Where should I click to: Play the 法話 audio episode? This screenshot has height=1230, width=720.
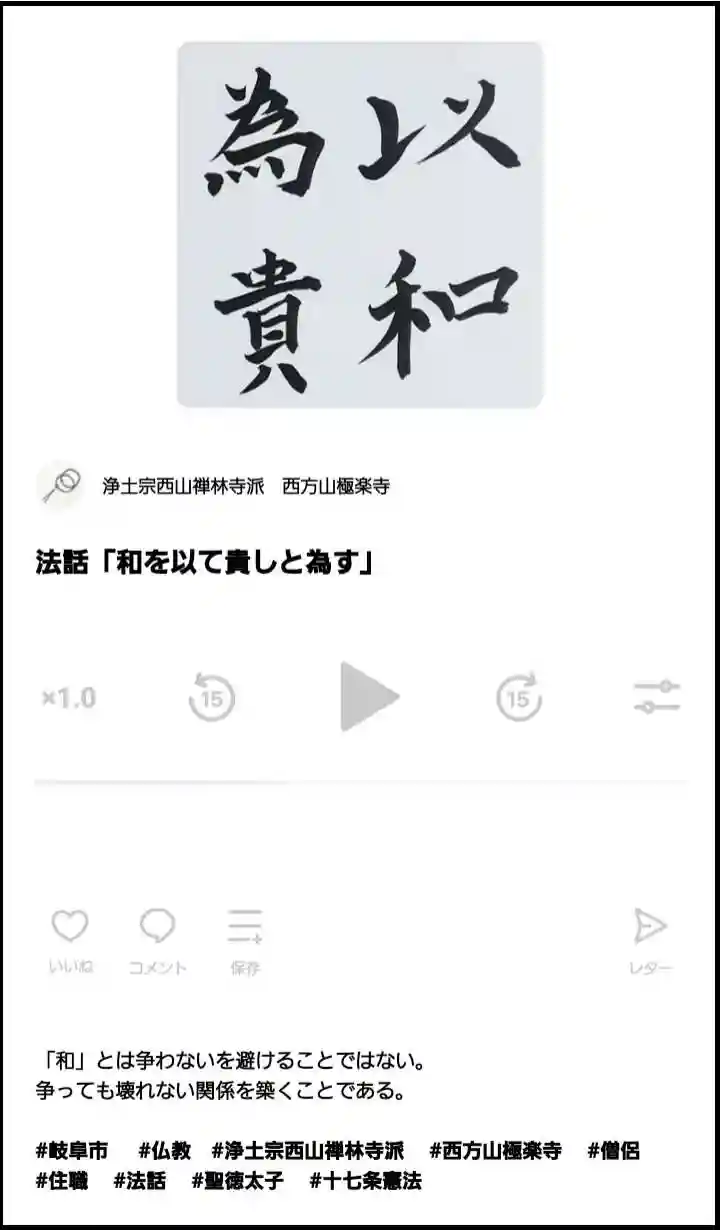click(x=368, y=696)
